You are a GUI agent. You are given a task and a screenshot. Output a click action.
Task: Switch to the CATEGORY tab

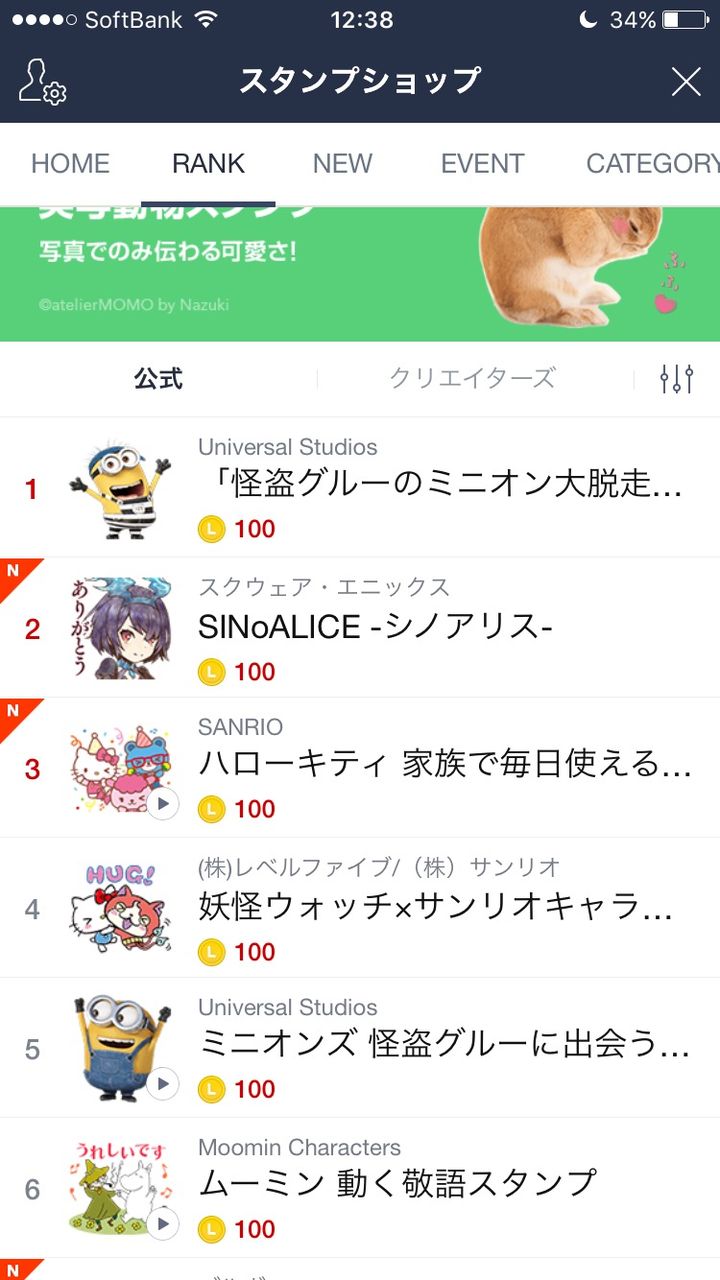(650, 164)
